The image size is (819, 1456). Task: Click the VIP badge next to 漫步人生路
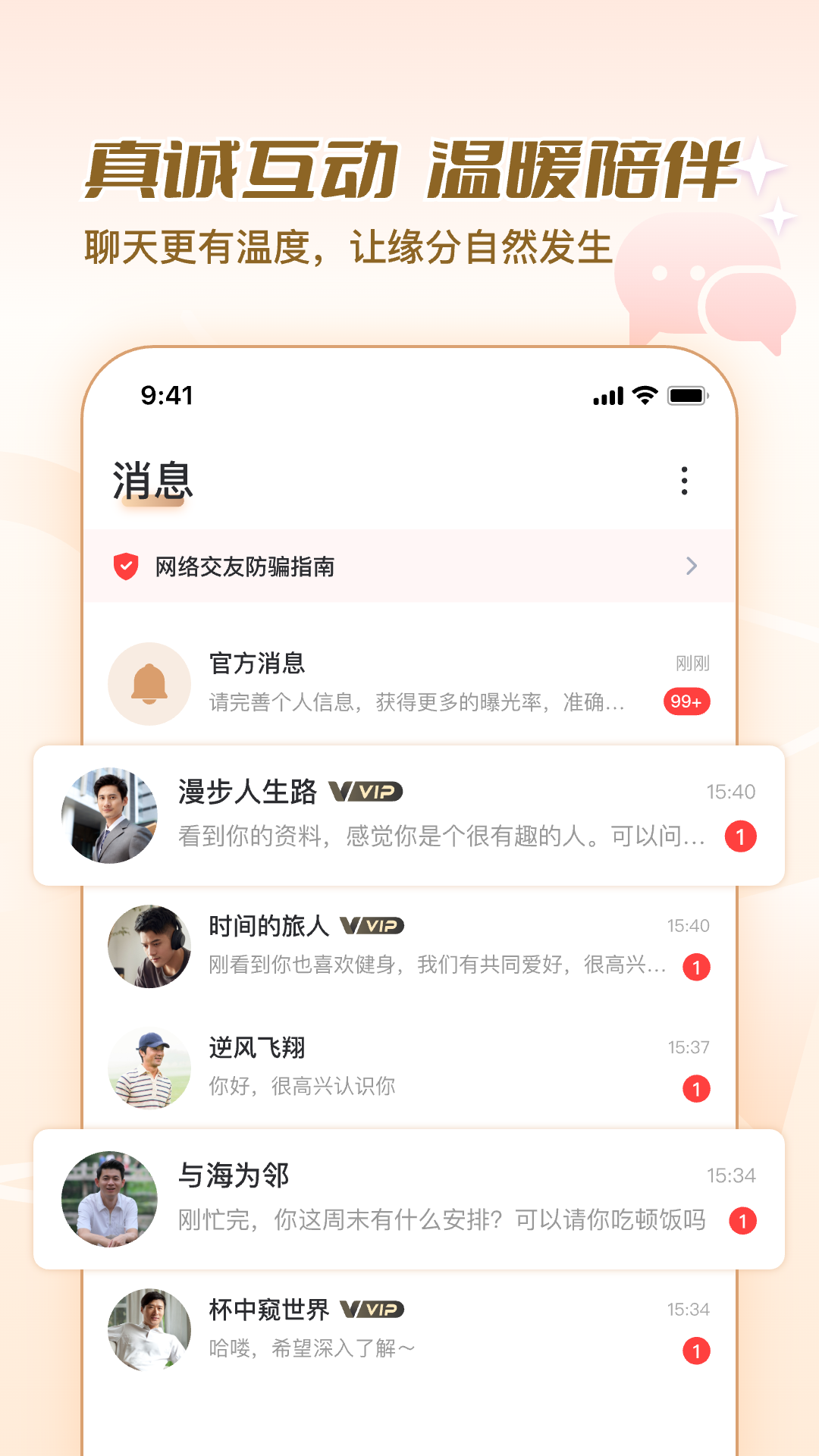(367, 792)
